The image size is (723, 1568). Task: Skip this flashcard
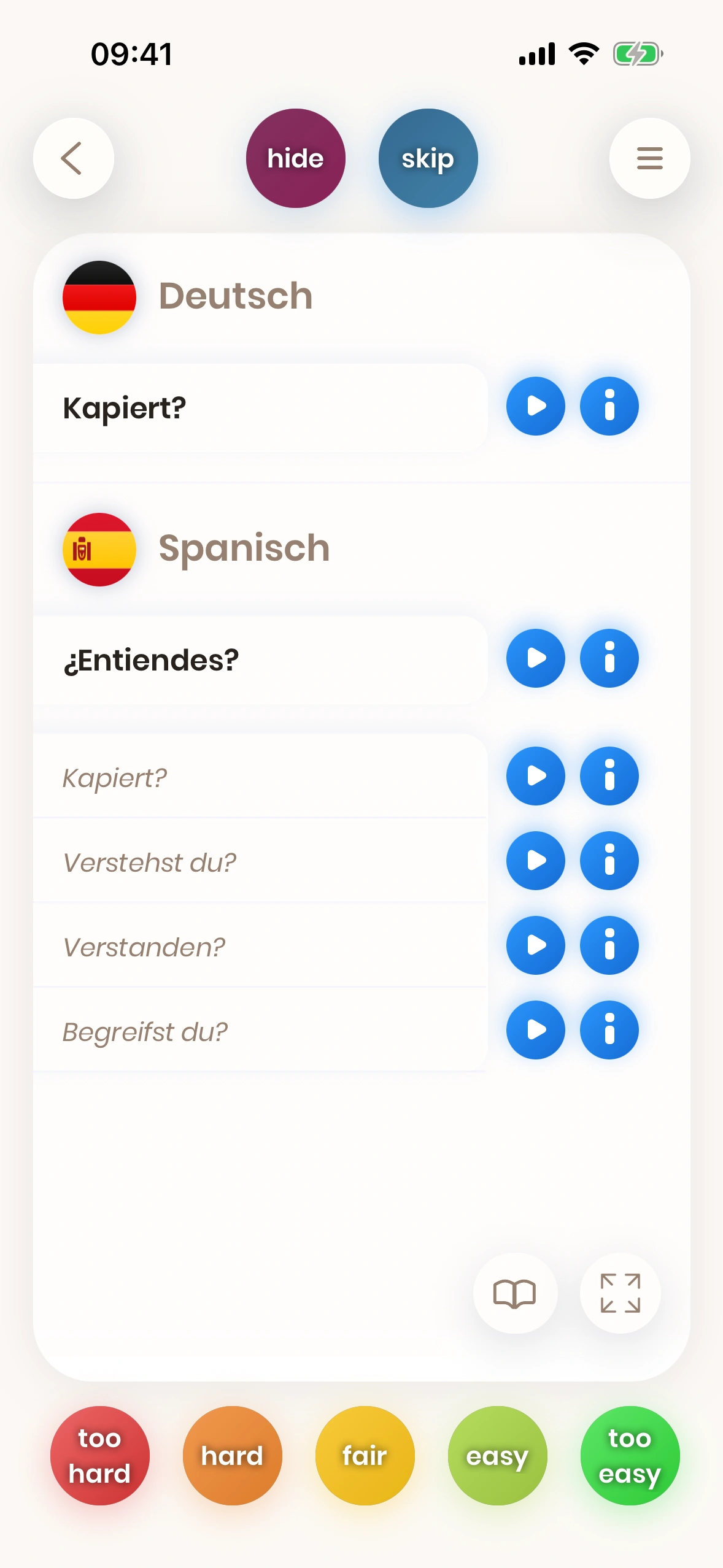coord(428,158)
